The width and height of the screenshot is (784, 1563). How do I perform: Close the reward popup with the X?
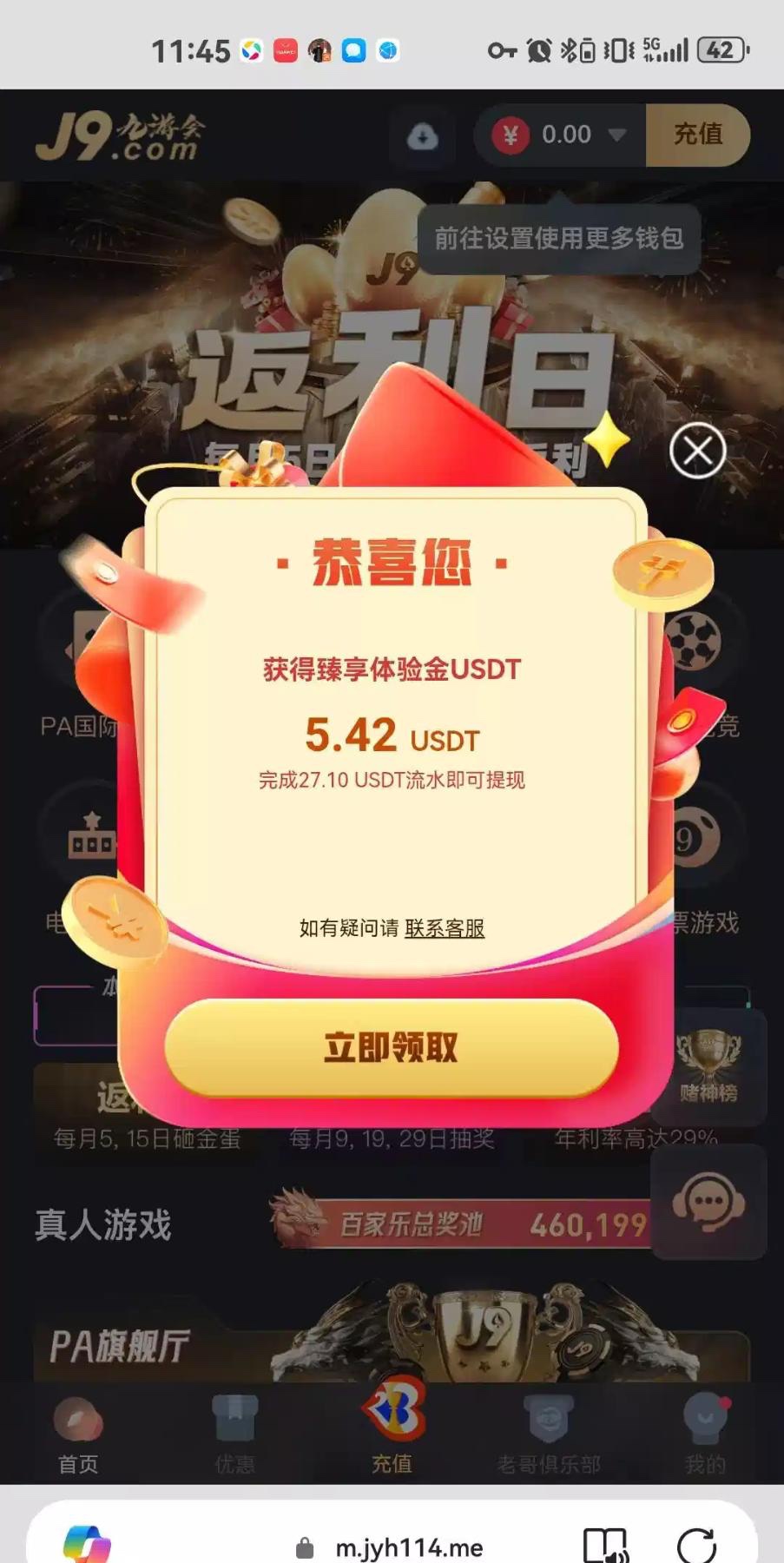click(697, 451)
